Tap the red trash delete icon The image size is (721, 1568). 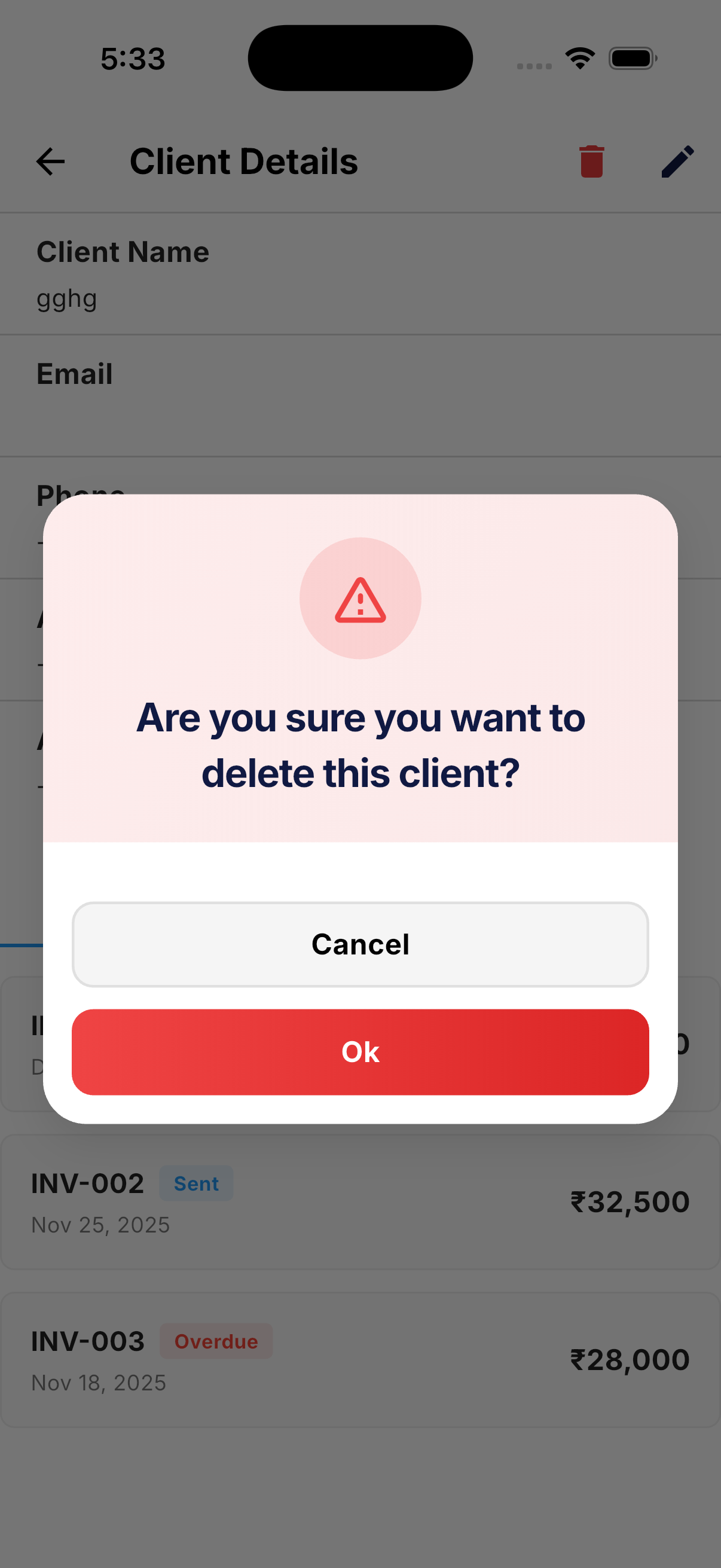pos(591,162)
